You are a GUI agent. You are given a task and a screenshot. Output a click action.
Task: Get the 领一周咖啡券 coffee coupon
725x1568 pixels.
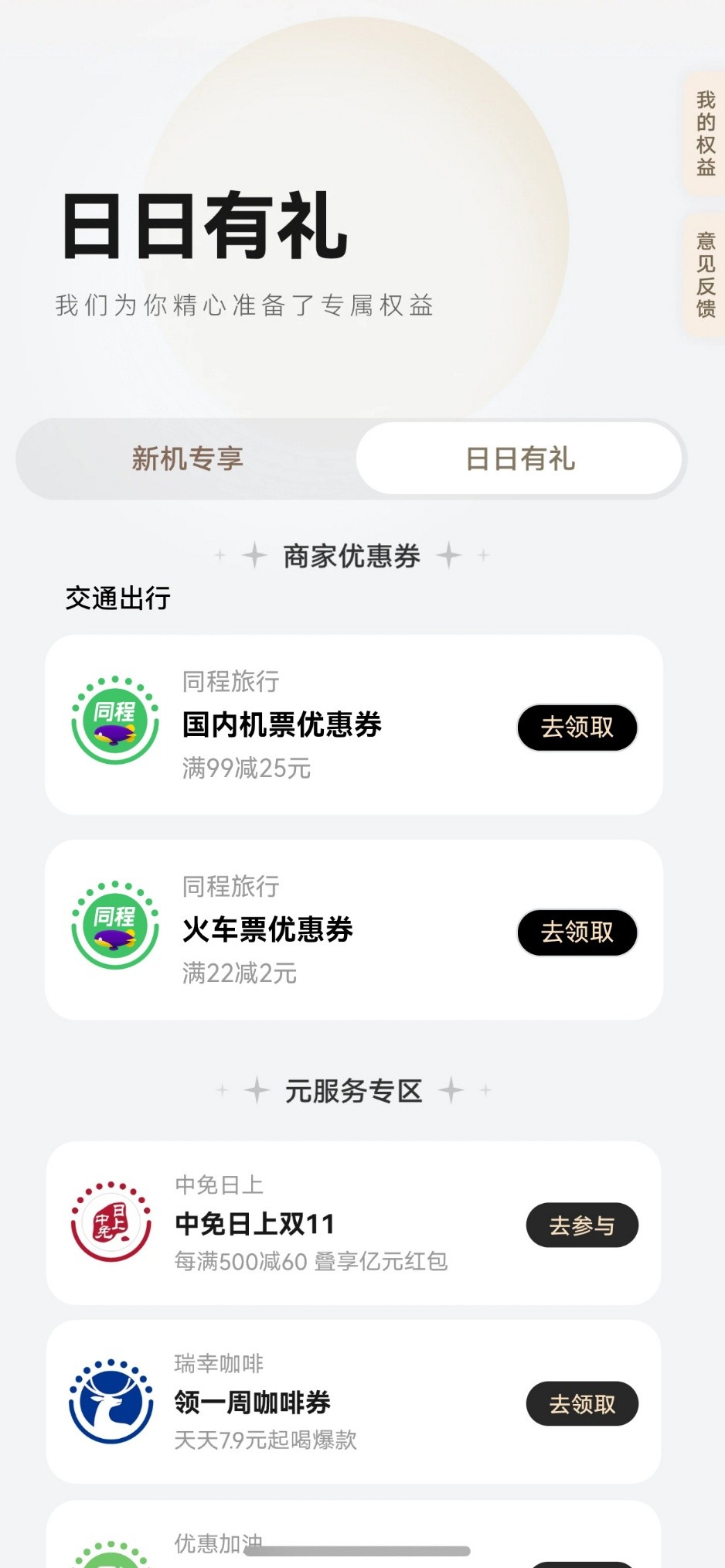point(581,1403)
